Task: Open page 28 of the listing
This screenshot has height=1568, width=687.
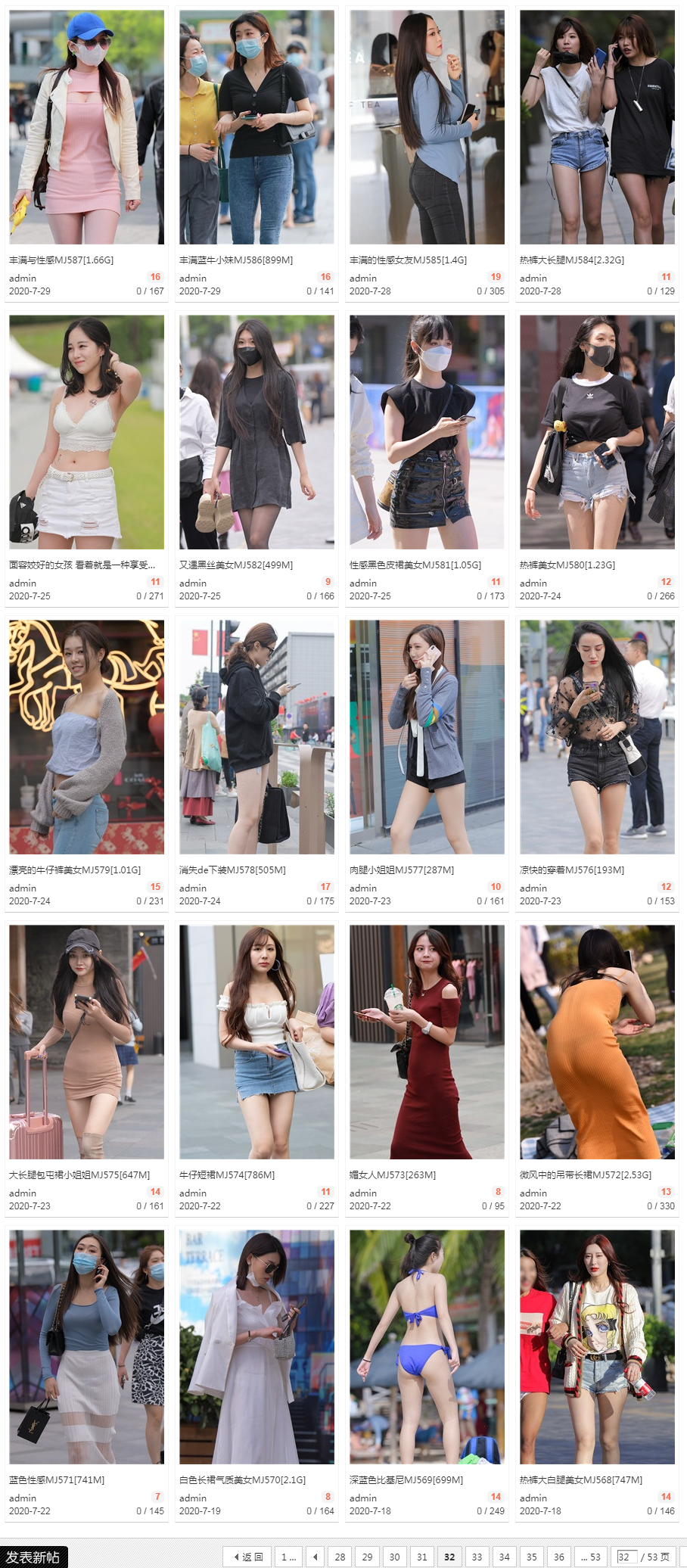Action: click(340, 1557)
